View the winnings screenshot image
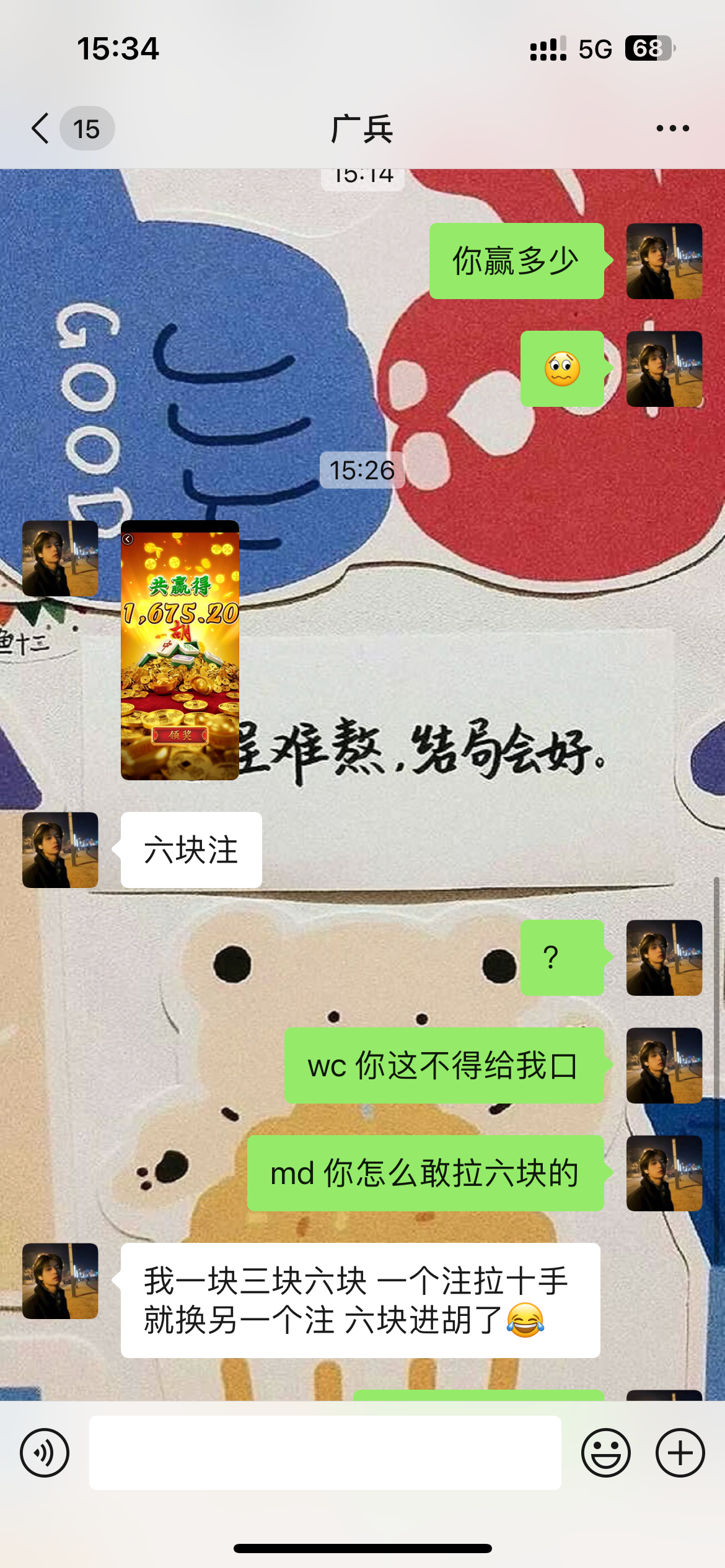Image resolution: width=725 pixels, height=1568 pixels. coord(180,650)
